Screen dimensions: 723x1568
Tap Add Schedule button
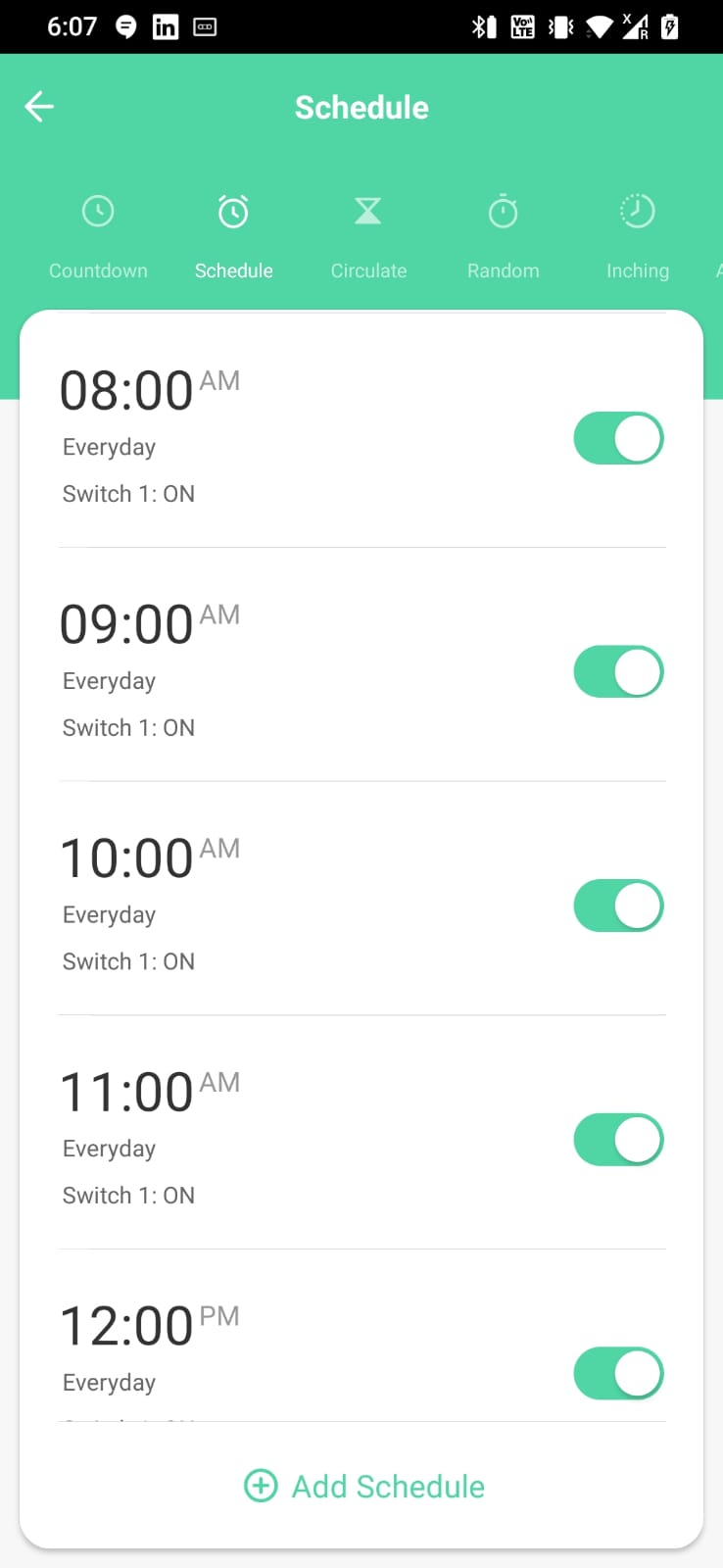363,1486
